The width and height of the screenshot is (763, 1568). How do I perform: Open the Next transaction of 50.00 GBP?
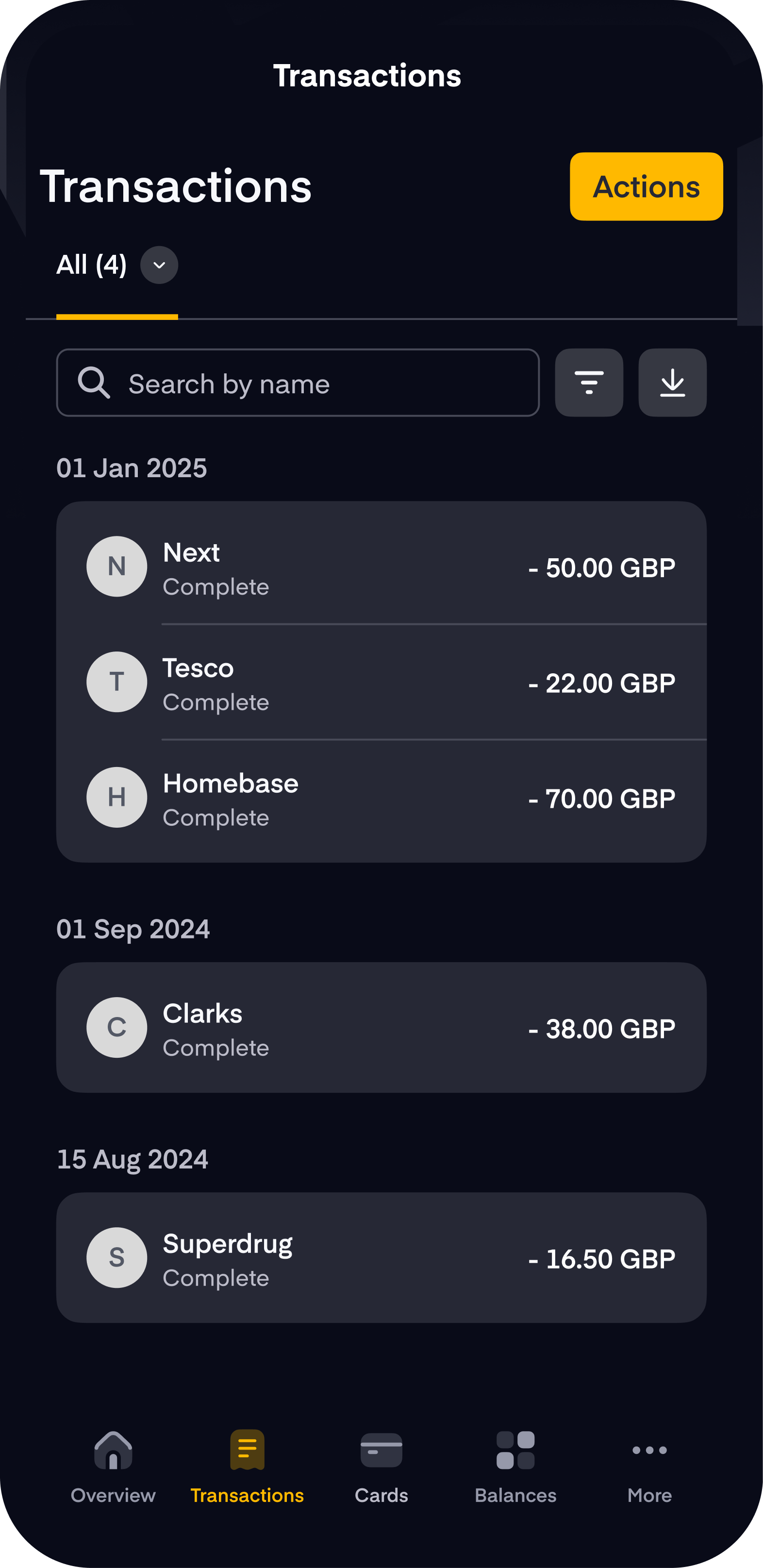pos(381,567)
